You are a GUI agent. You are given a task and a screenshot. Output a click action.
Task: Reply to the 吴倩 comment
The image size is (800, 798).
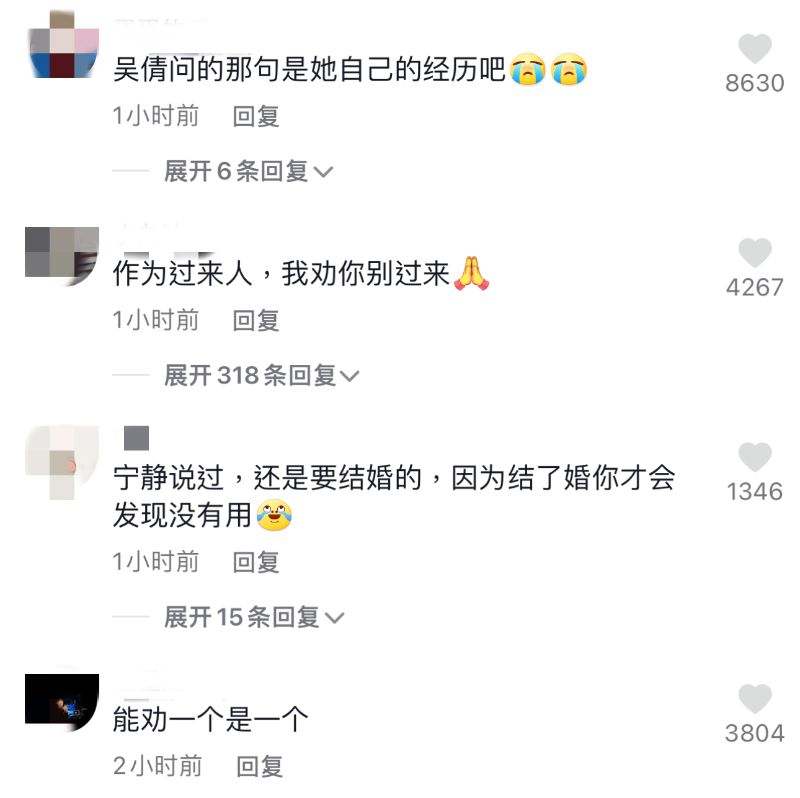pos(256,116)
